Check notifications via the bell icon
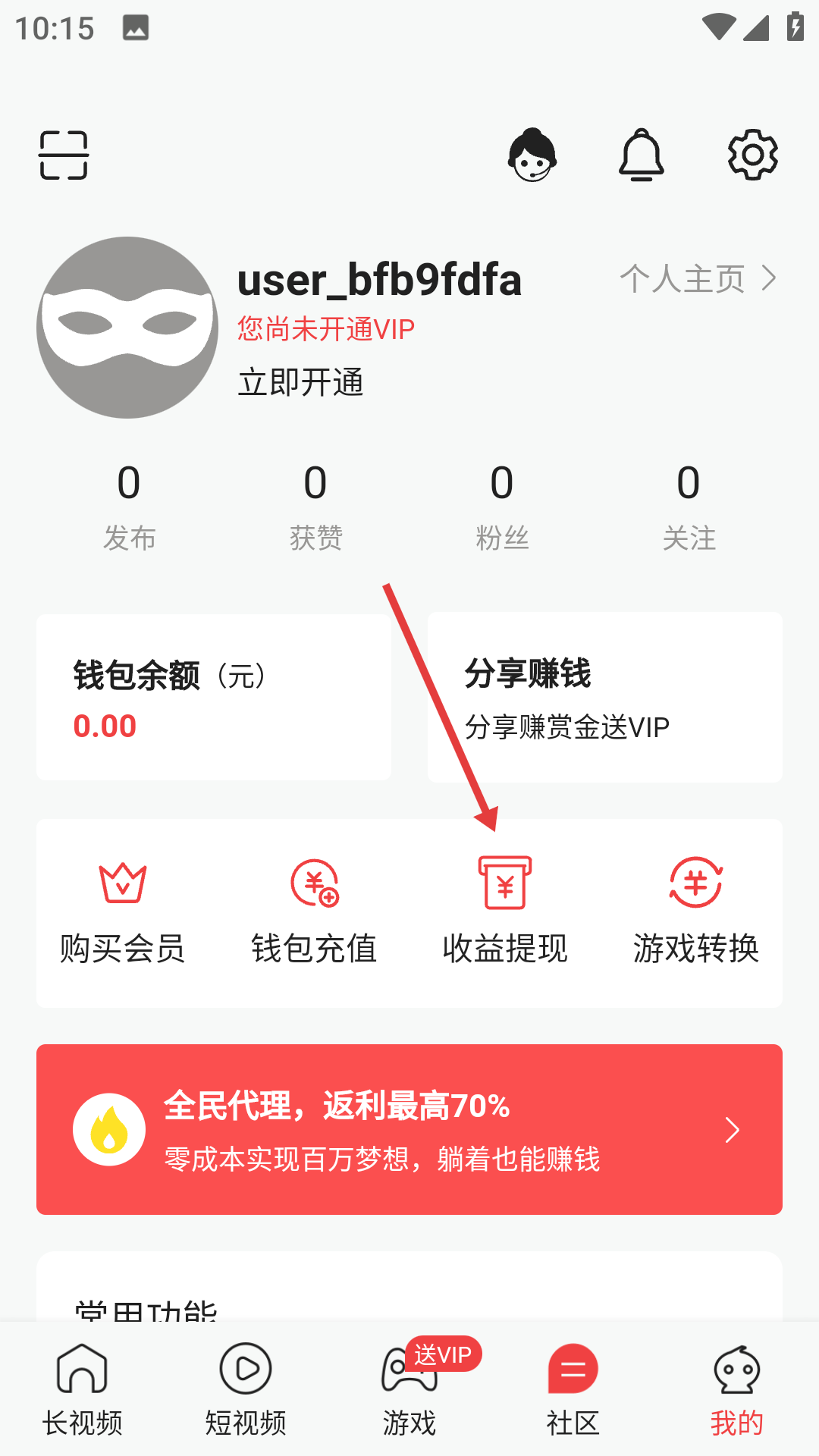The height and width of the screenshot is (1456, 819). pos(642,154)
